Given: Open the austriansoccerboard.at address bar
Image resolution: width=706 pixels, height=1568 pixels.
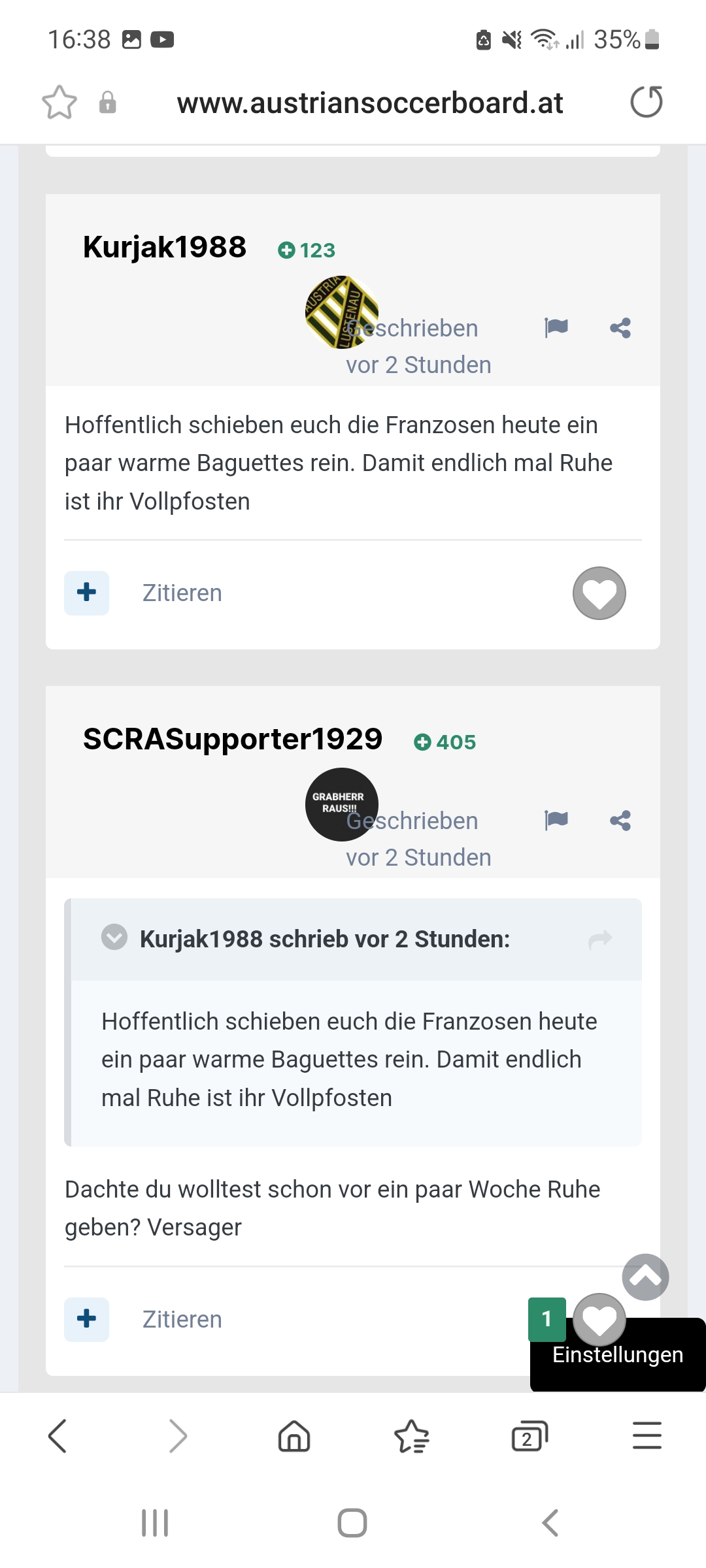Looking at the screenshot, I should click(370, 103).
